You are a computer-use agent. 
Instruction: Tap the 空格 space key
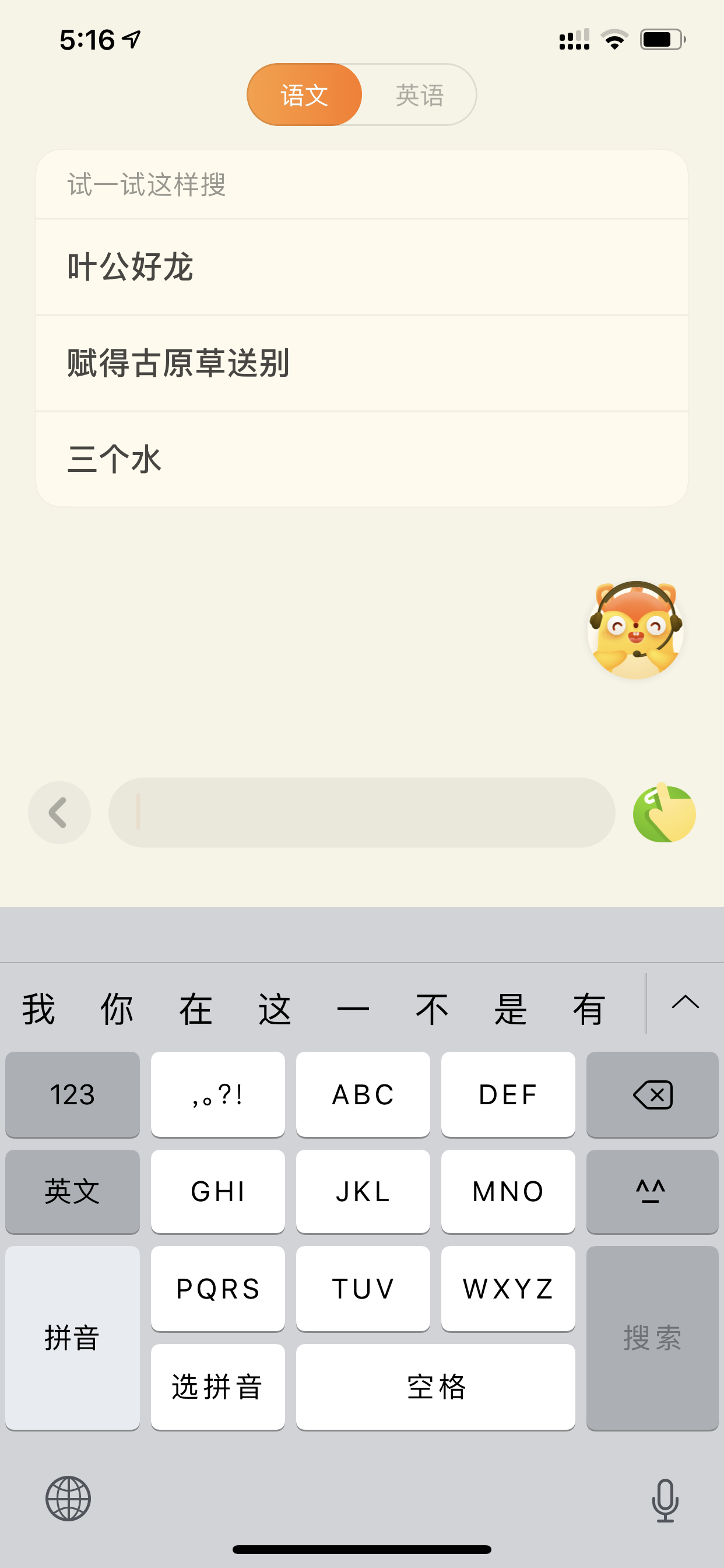[x=435, y=1387]
